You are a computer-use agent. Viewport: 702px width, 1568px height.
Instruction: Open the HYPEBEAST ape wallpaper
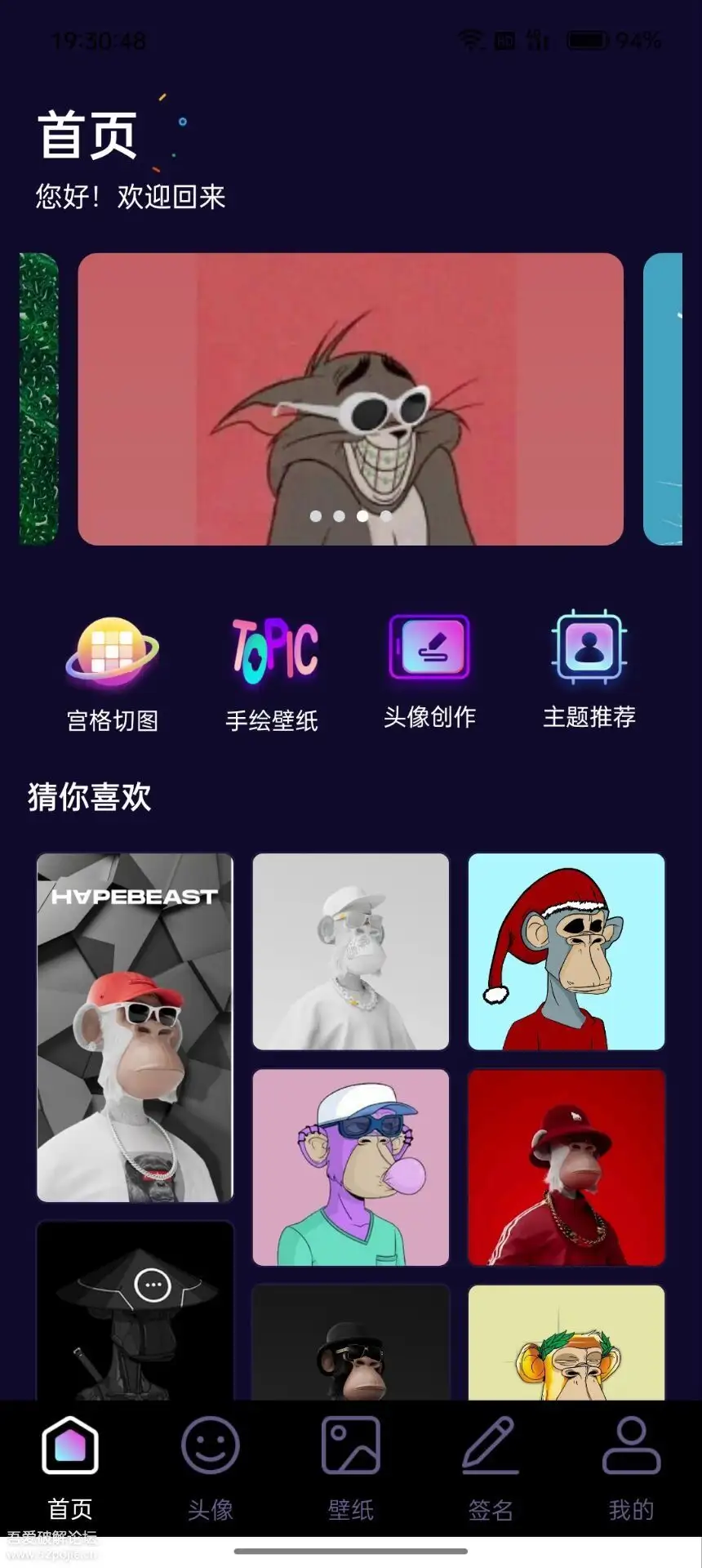pos(136,1027)
